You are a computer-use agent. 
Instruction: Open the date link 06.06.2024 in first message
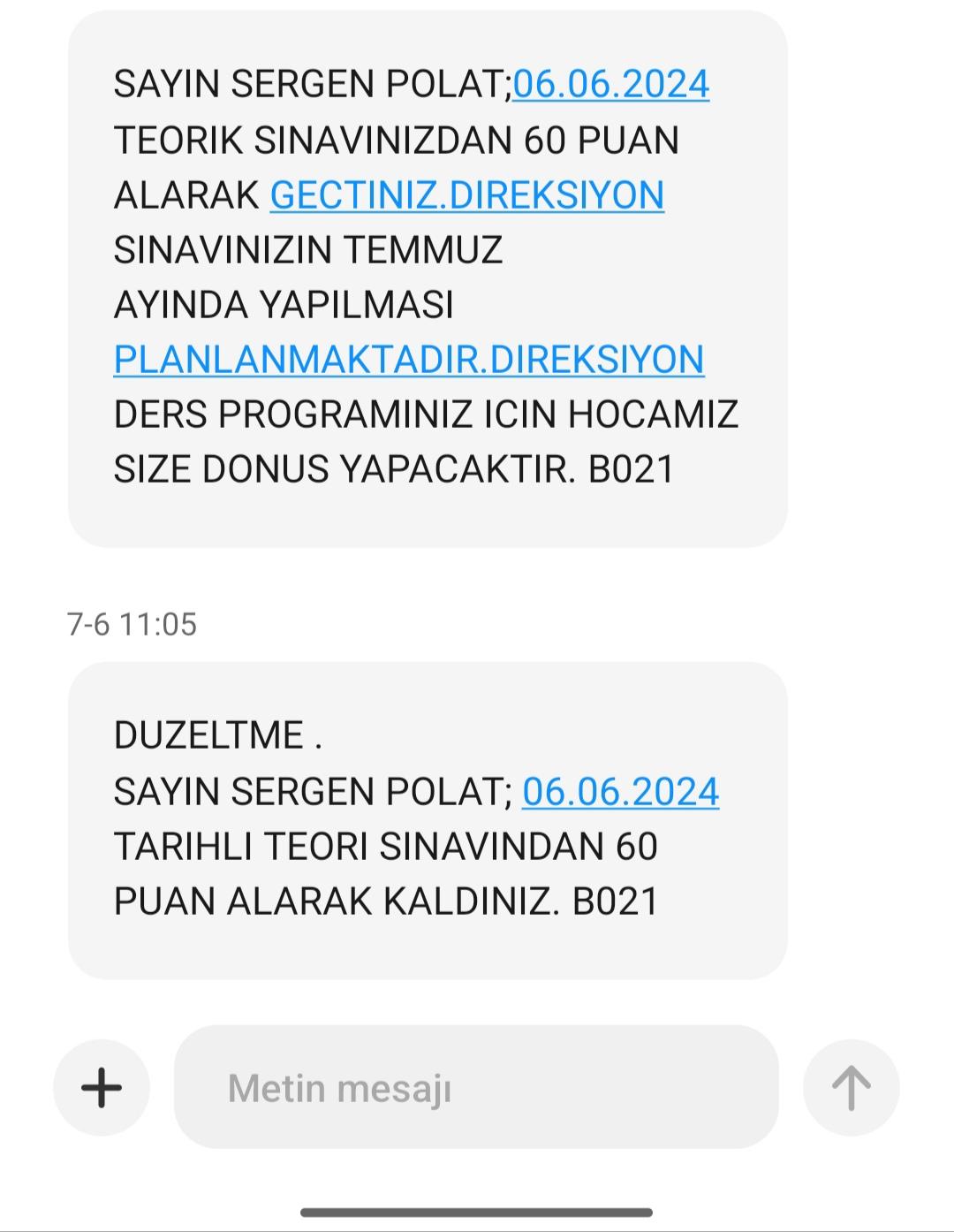(609, 84)
